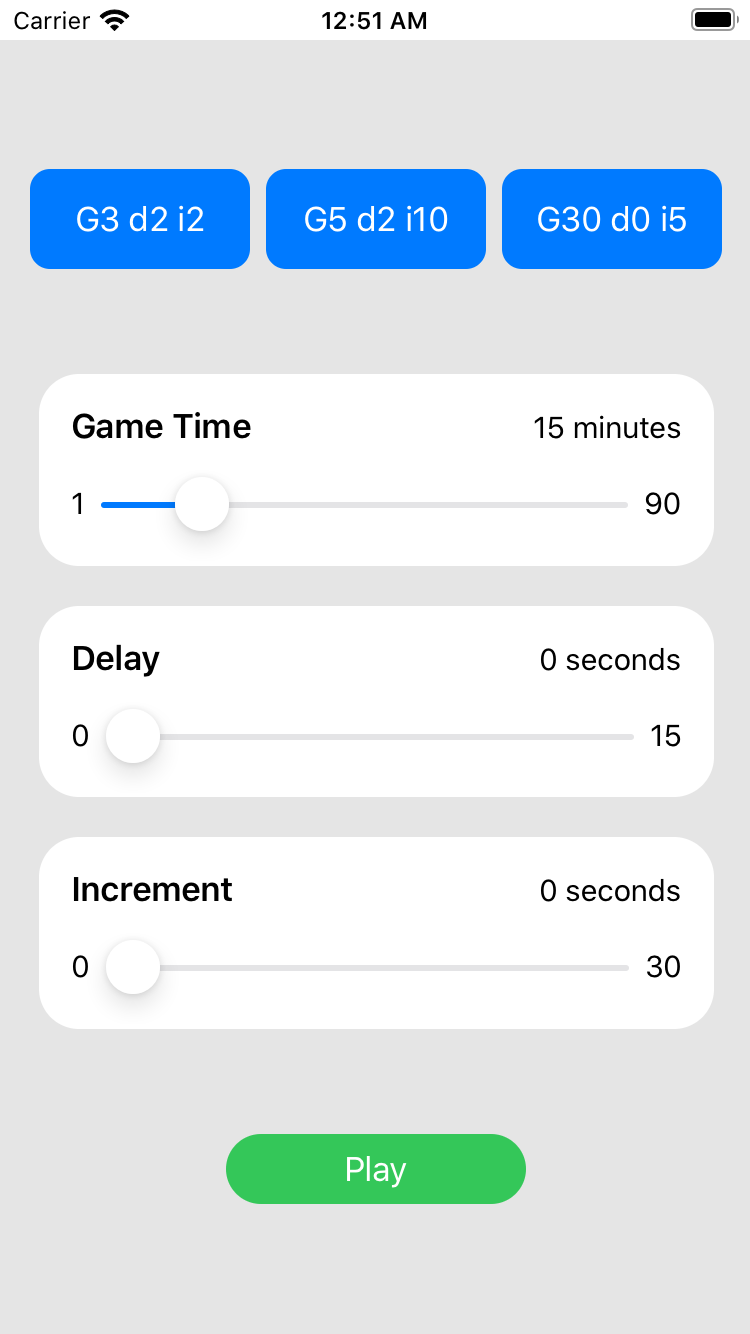Viewport: 750px width, 1334px height.
Task: Click the Increment slider handle
Action: pos(133,967)
